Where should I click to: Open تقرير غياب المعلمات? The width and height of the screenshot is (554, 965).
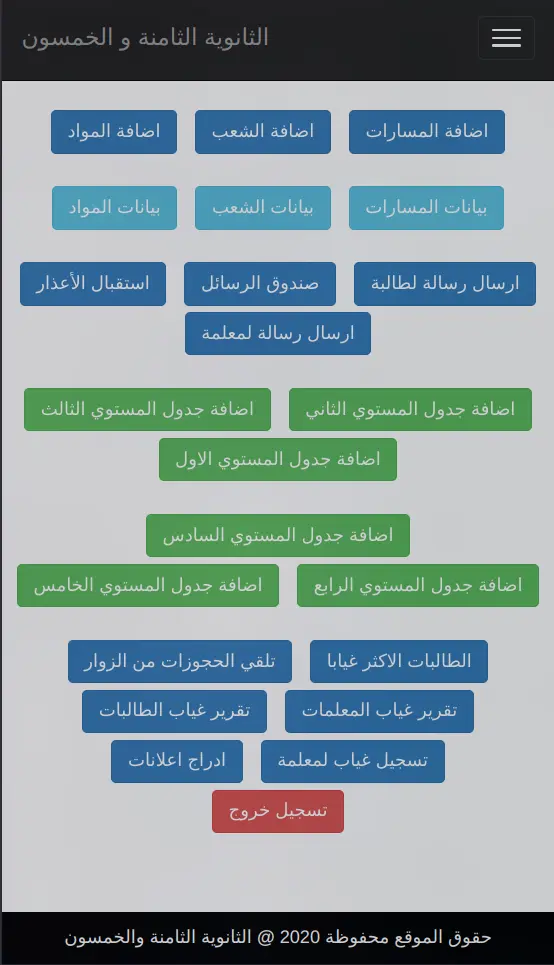tap(379, 711)
